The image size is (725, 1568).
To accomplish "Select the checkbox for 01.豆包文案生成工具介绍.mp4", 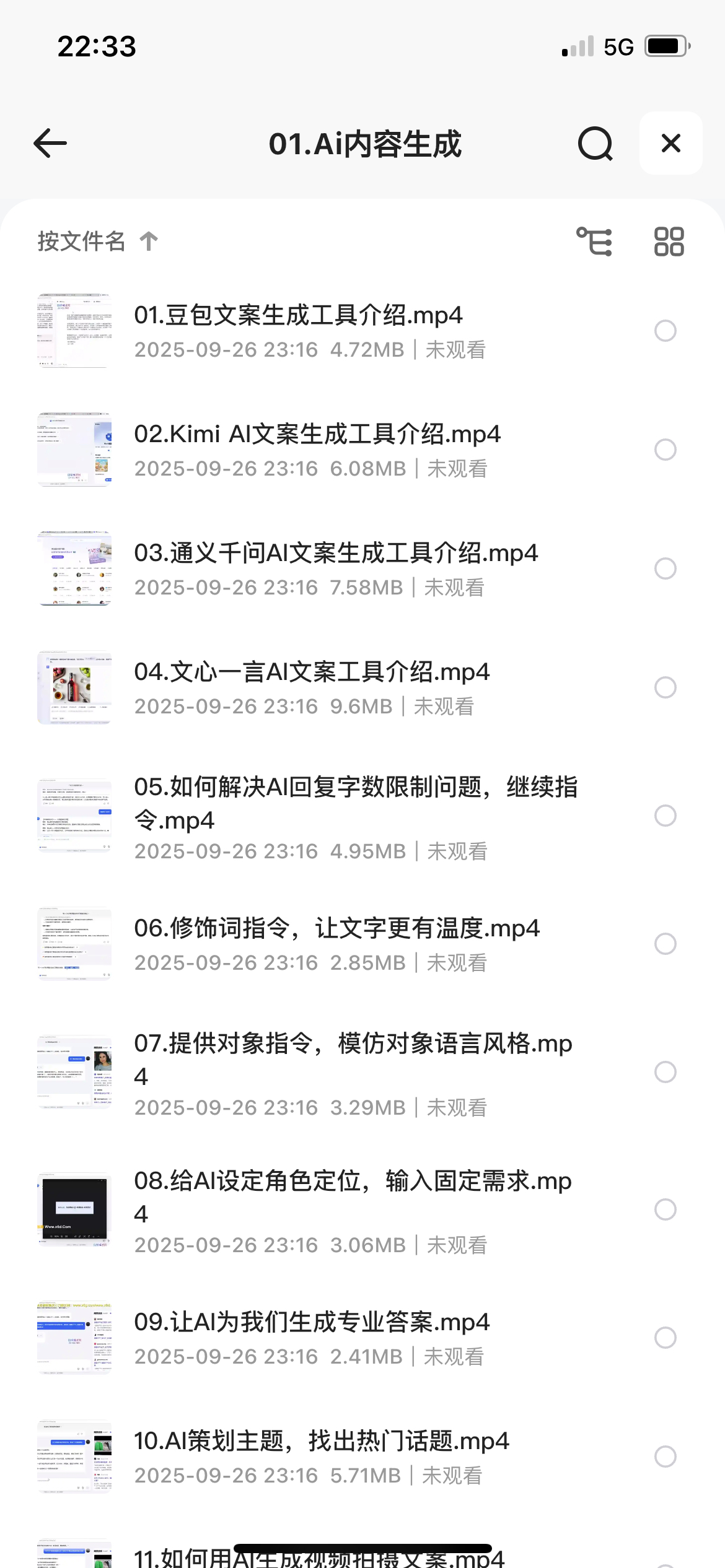I will click(x=665, y=331).
